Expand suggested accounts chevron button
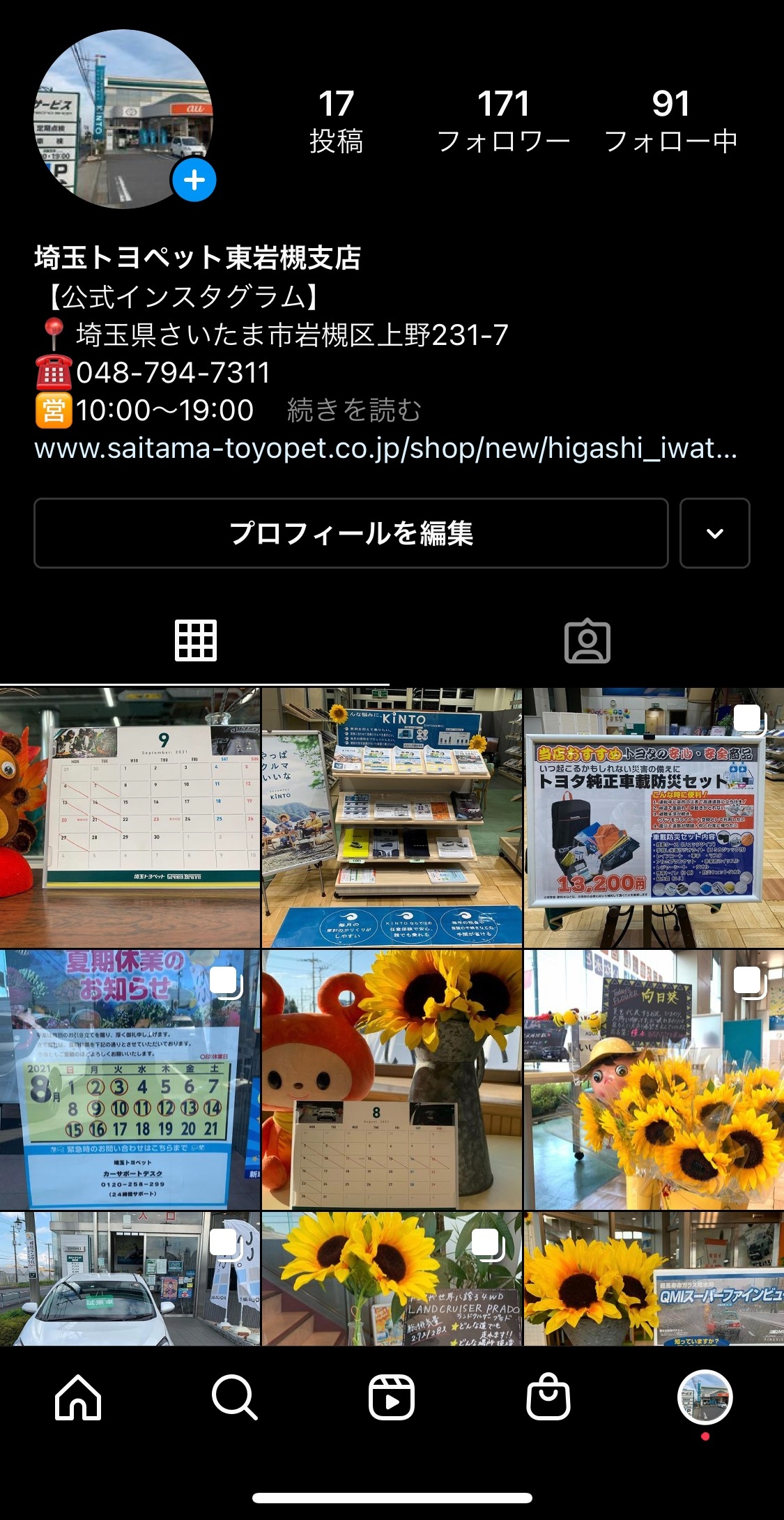784x1520 pixels. point(715,533)
